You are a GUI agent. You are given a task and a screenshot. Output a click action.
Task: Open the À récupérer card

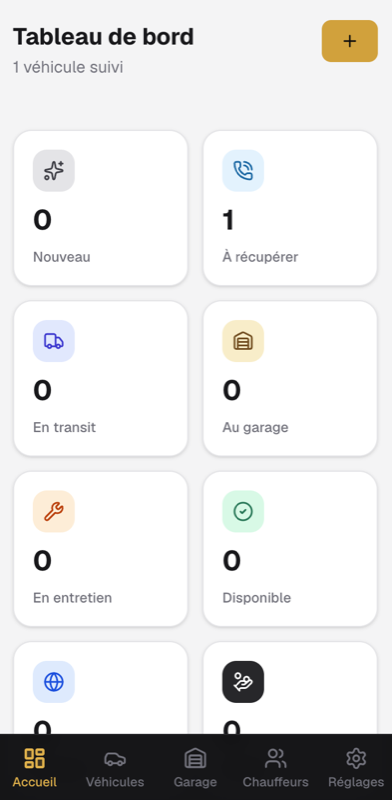[x=290, y=208]
